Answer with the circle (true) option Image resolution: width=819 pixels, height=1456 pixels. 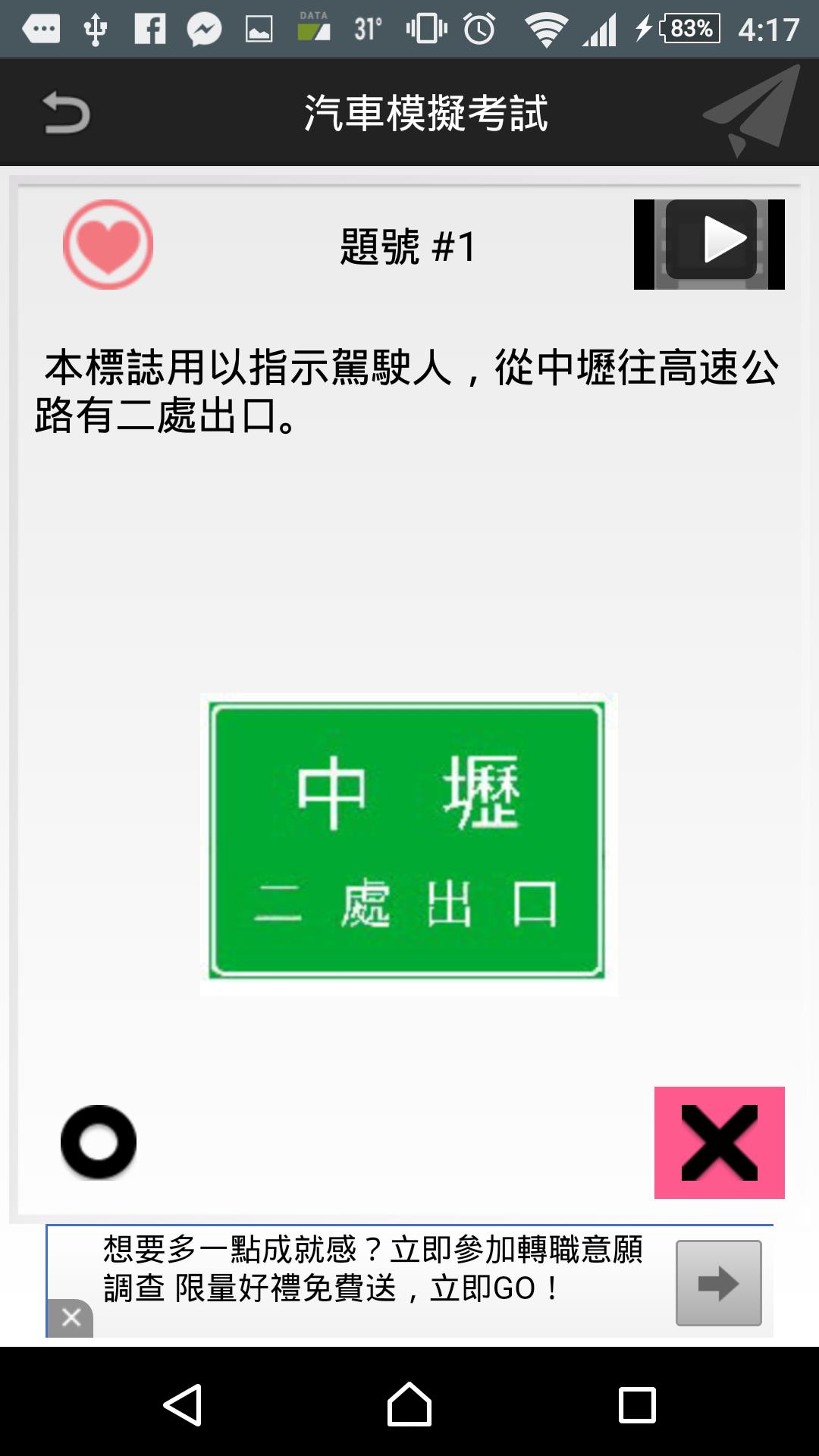[x=99, y=1142]
